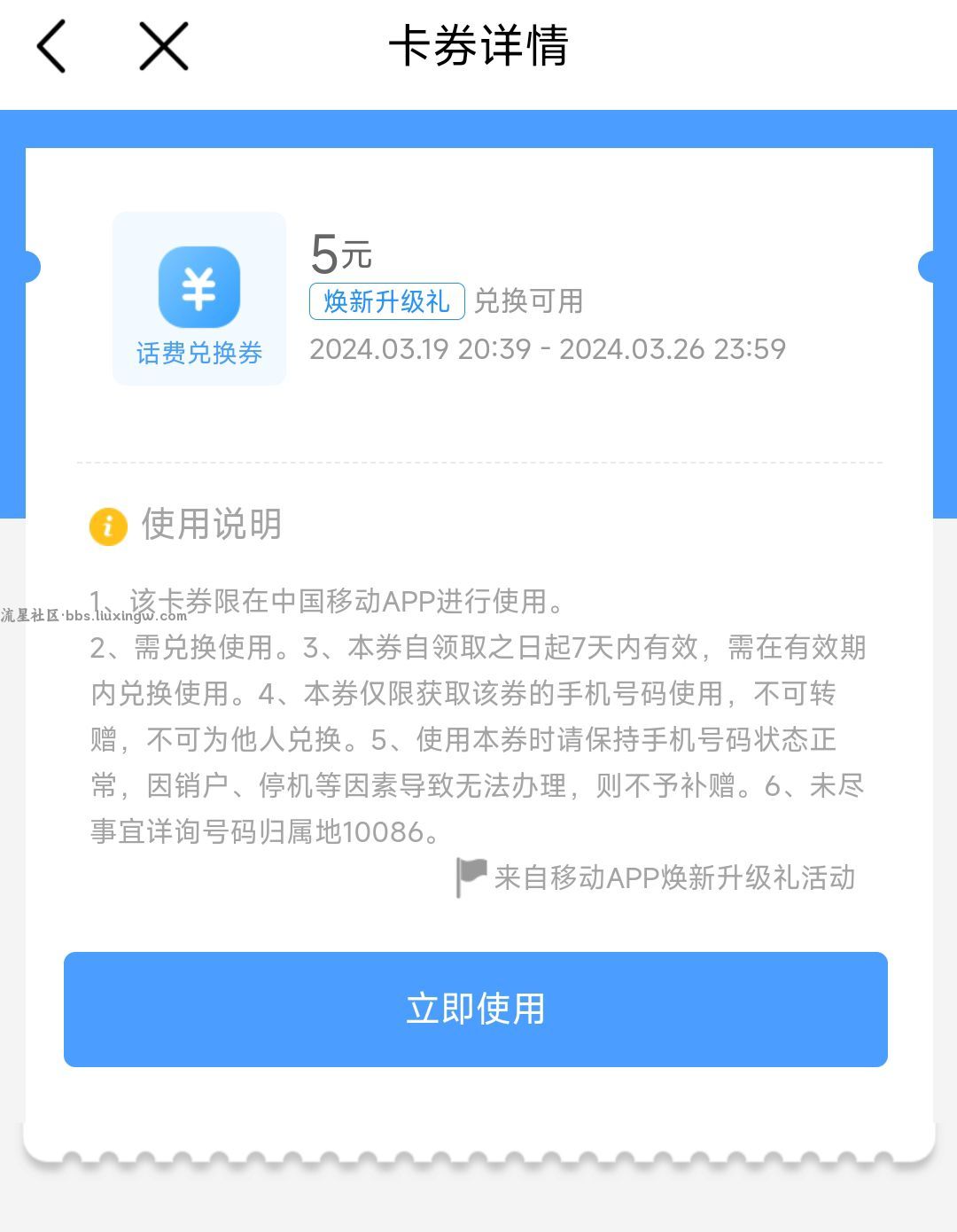Close the 卡券详情 page

[x=164, y=46]
